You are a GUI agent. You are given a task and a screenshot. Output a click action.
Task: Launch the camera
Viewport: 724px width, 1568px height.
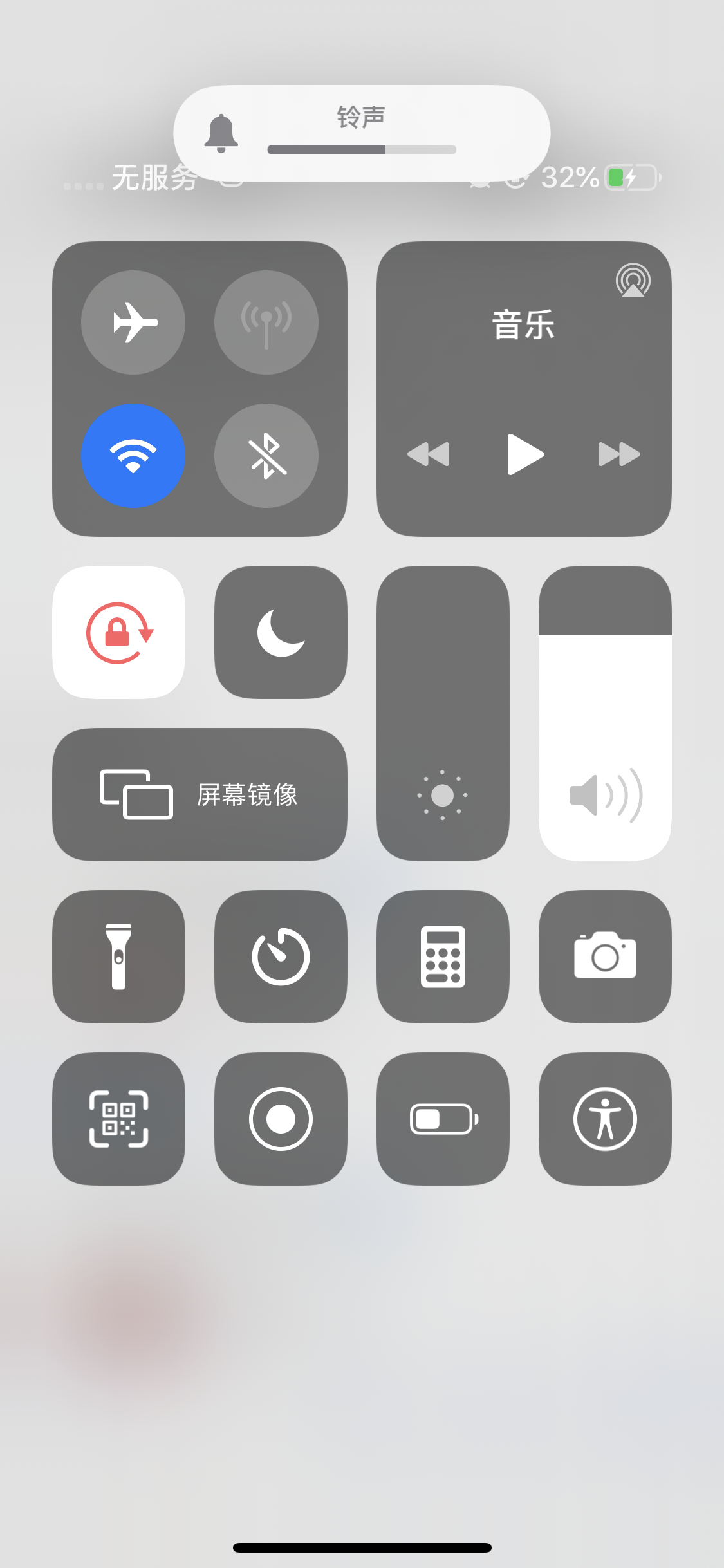605,957
